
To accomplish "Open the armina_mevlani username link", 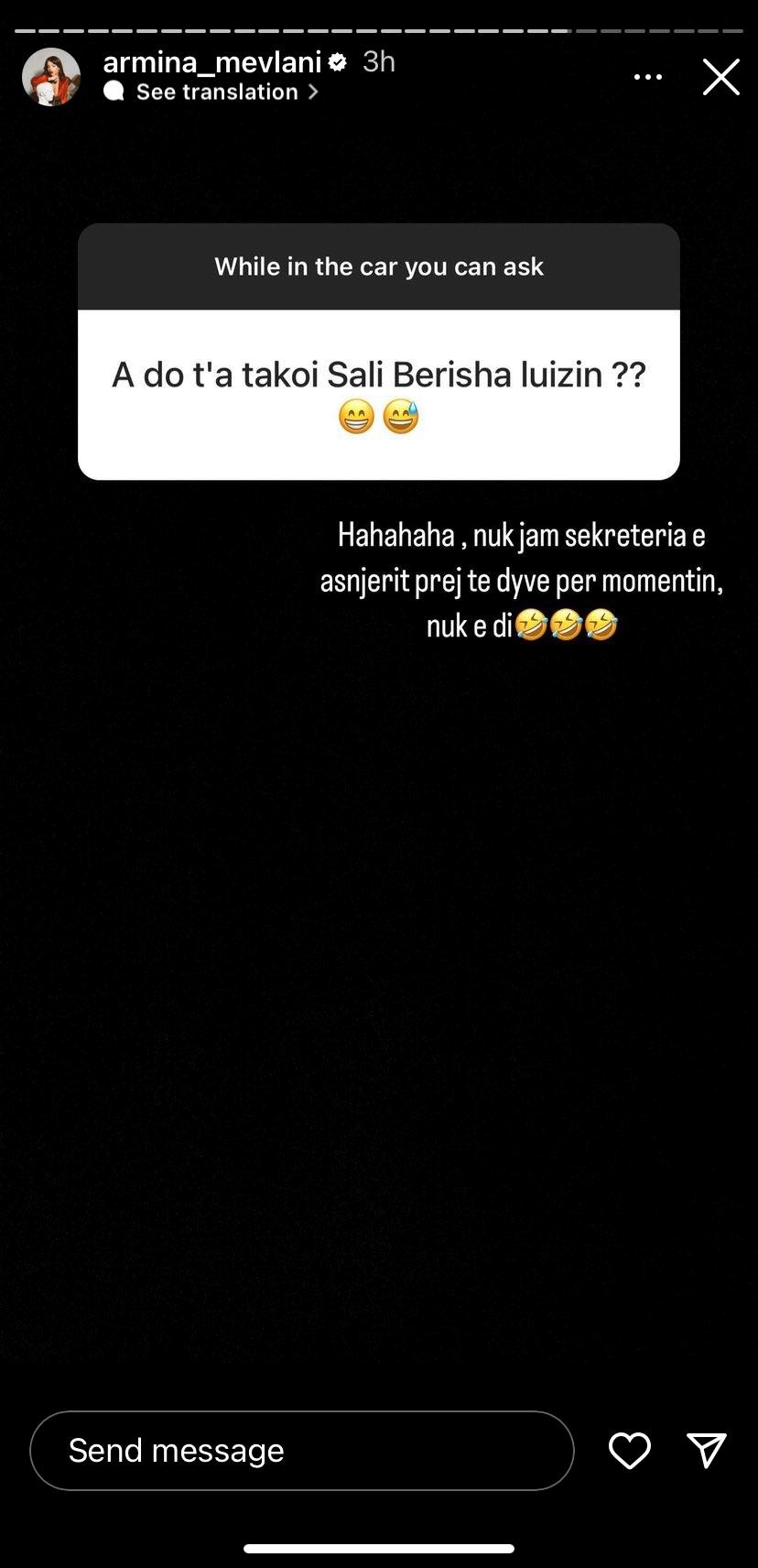I will click(211, 62).
